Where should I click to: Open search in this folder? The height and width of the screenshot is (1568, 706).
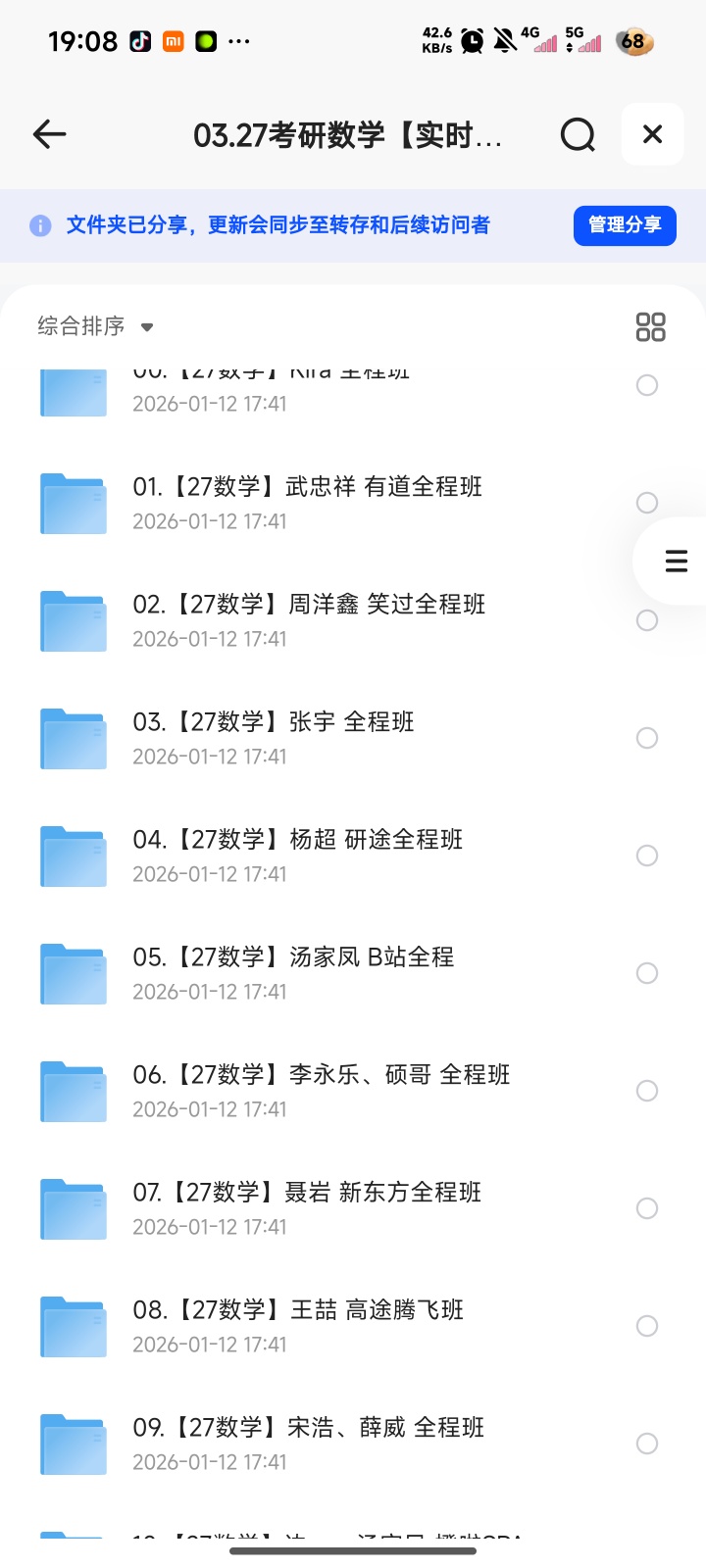[x=578, y=134]
